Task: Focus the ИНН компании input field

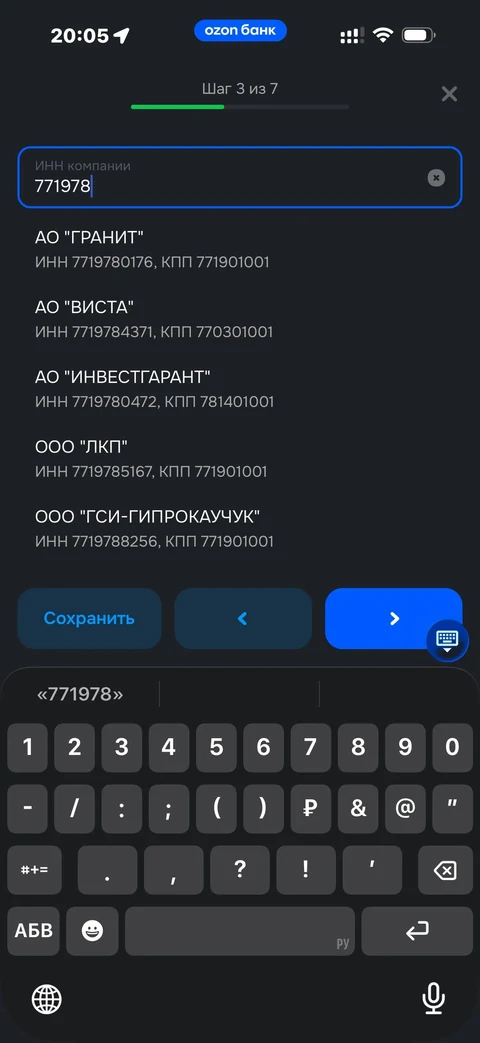Action: click(x=239, y=178)
